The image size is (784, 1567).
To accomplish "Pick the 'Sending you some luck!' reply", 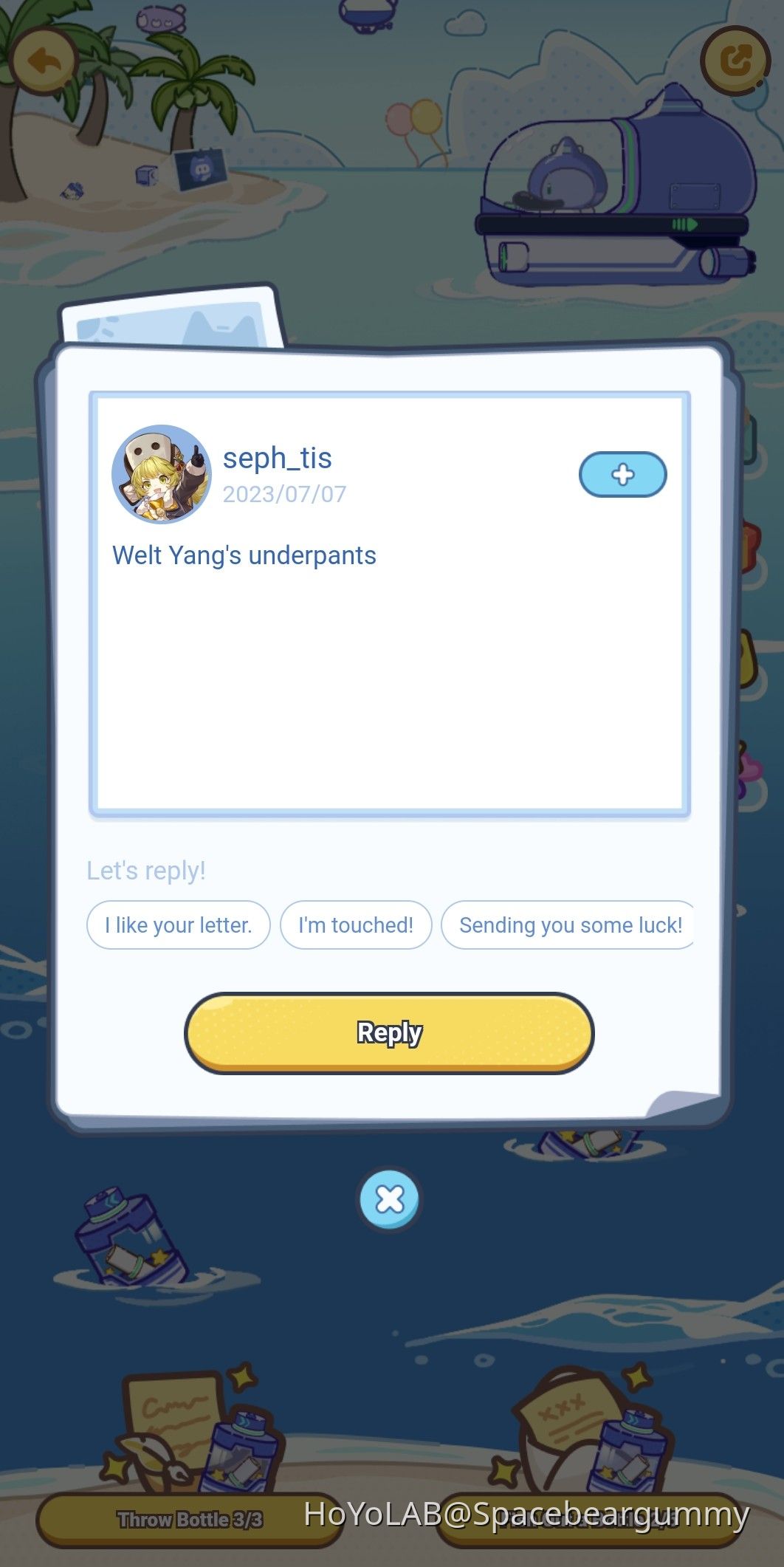I will click(568, 925).
